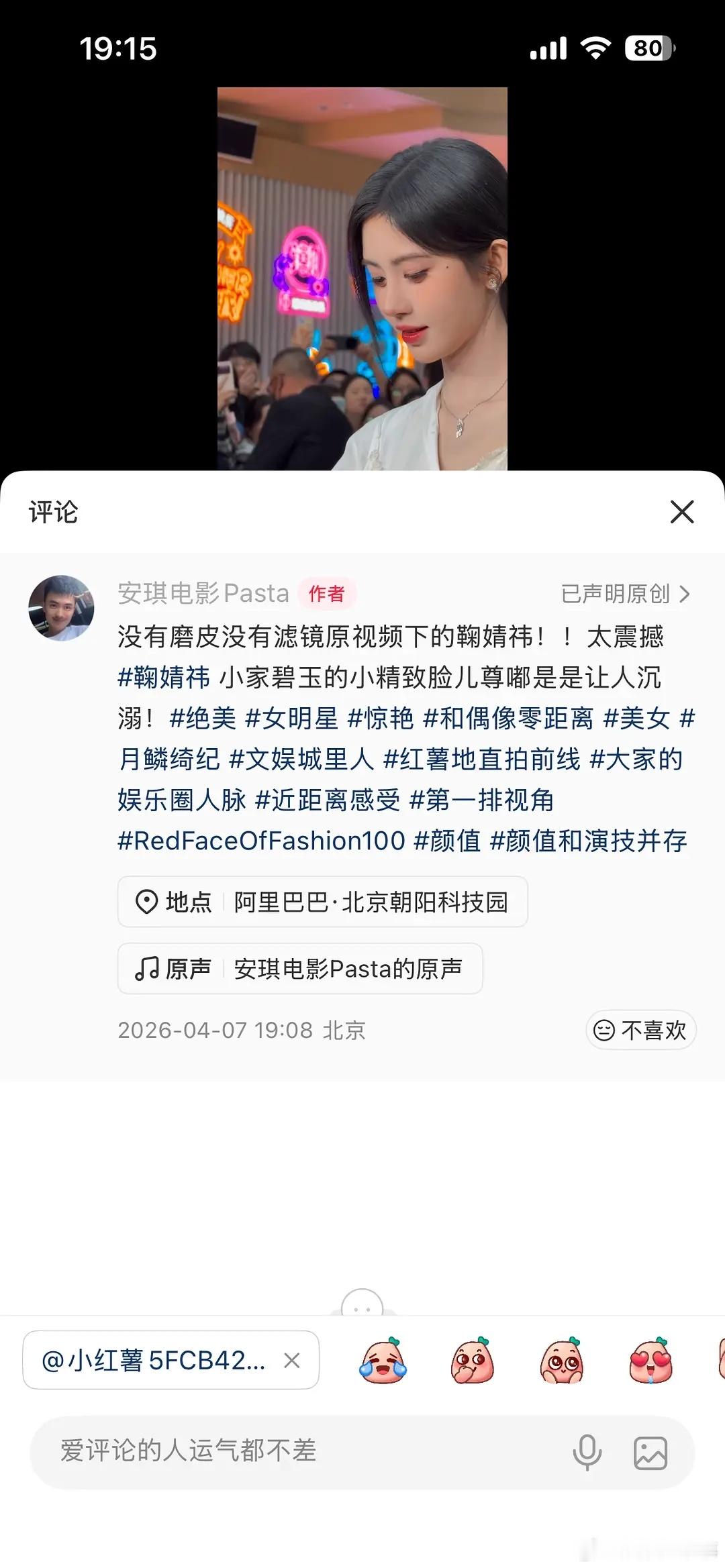Tap the location pin icon on the 地点 pill
Viewport: 725px width, 1568px height.
pyautogui.click(x=147, y=902)
